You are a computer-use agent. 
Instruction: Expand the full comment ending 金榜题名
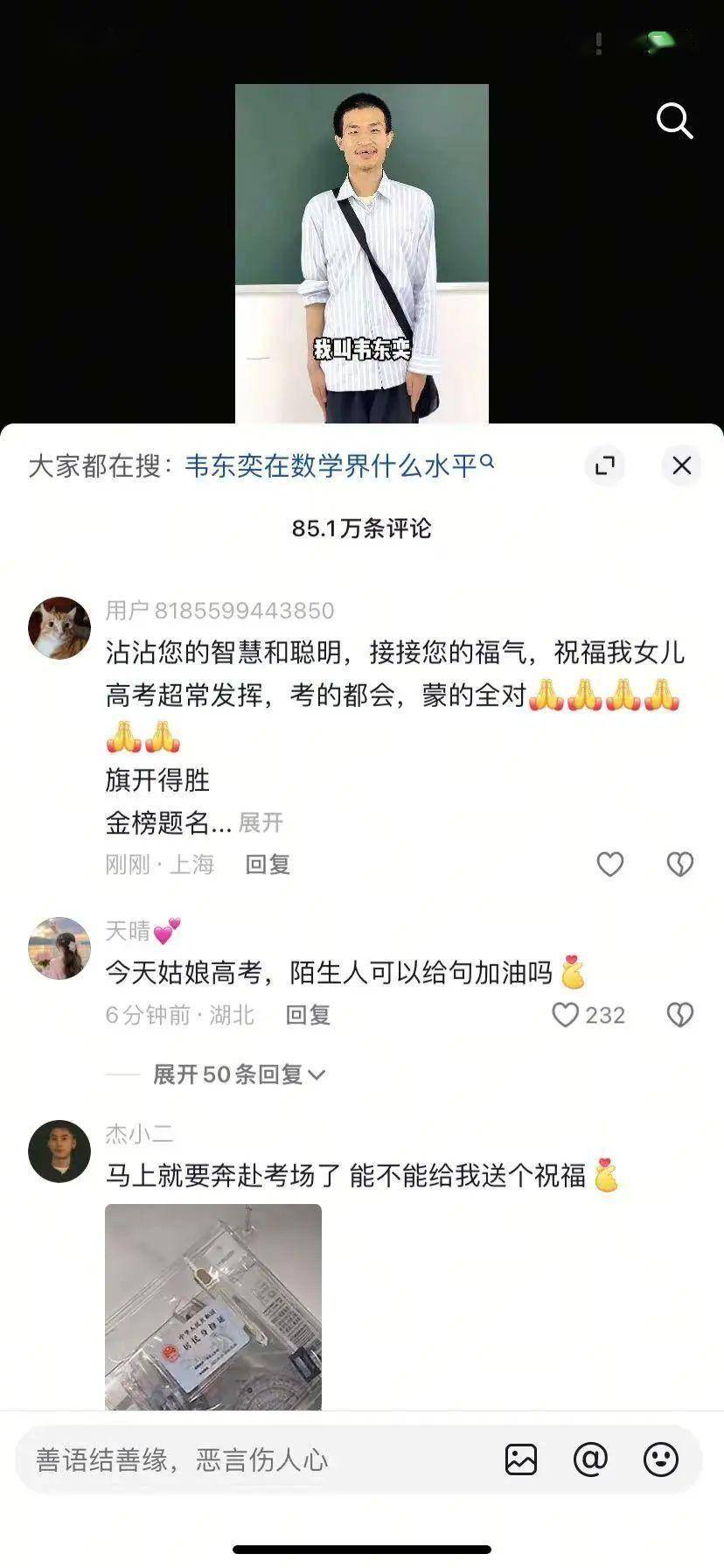click(x=261, y=822)
